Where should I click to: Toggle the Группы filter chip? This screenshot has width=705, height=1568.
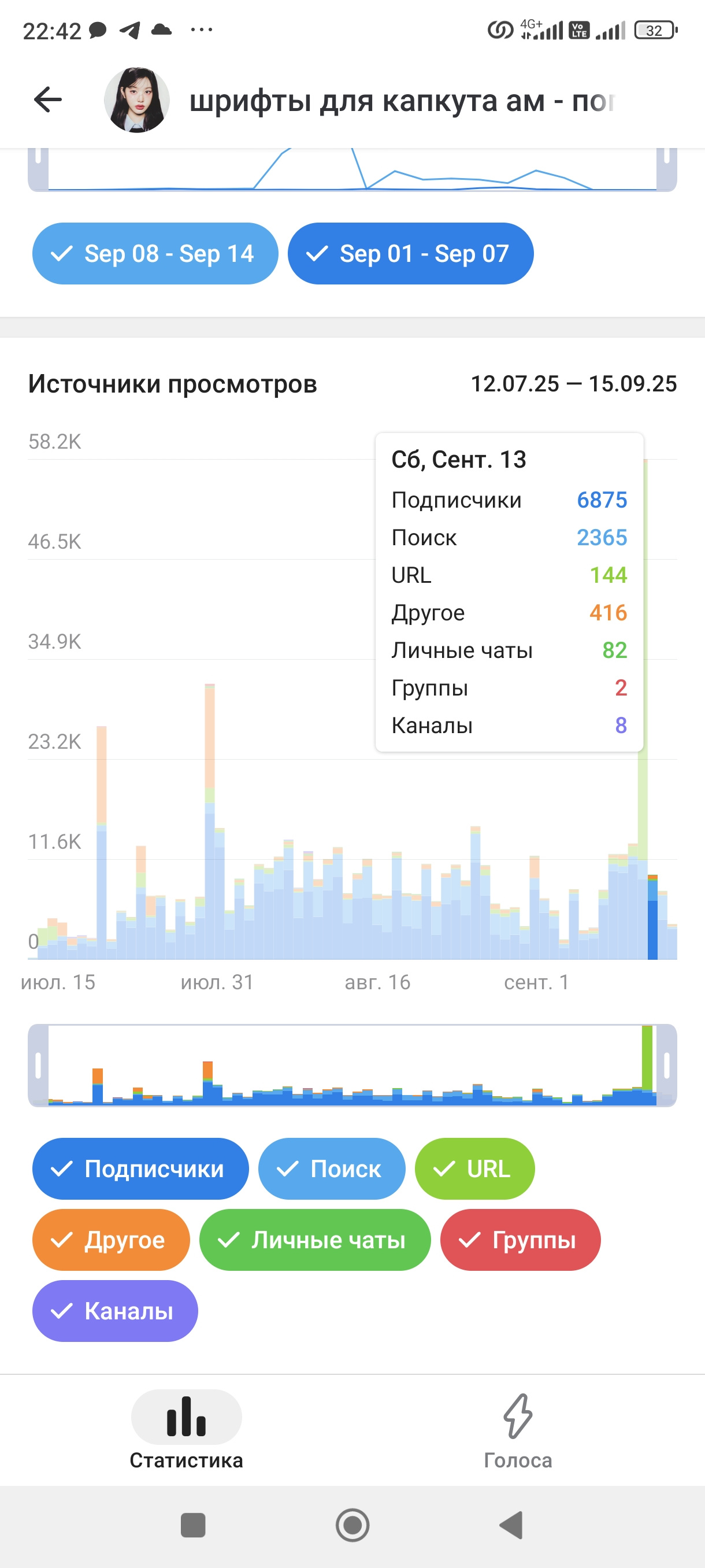520,1239
